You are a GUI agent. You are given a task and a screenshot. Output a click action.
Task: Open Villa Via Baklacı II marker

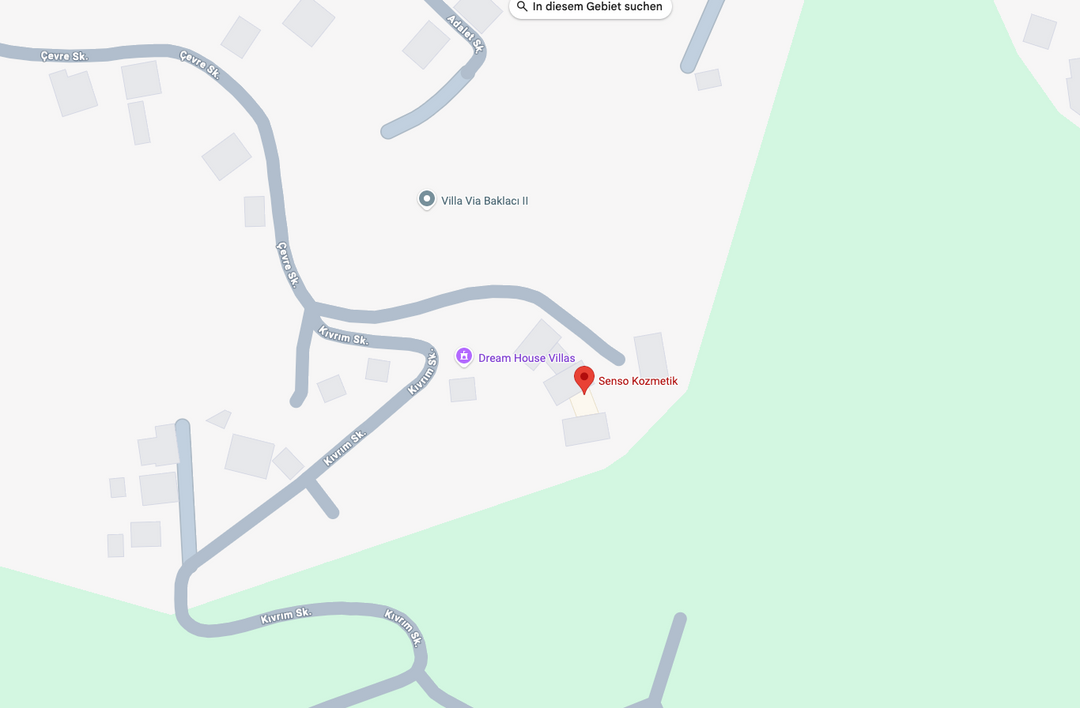coord(427,200)
